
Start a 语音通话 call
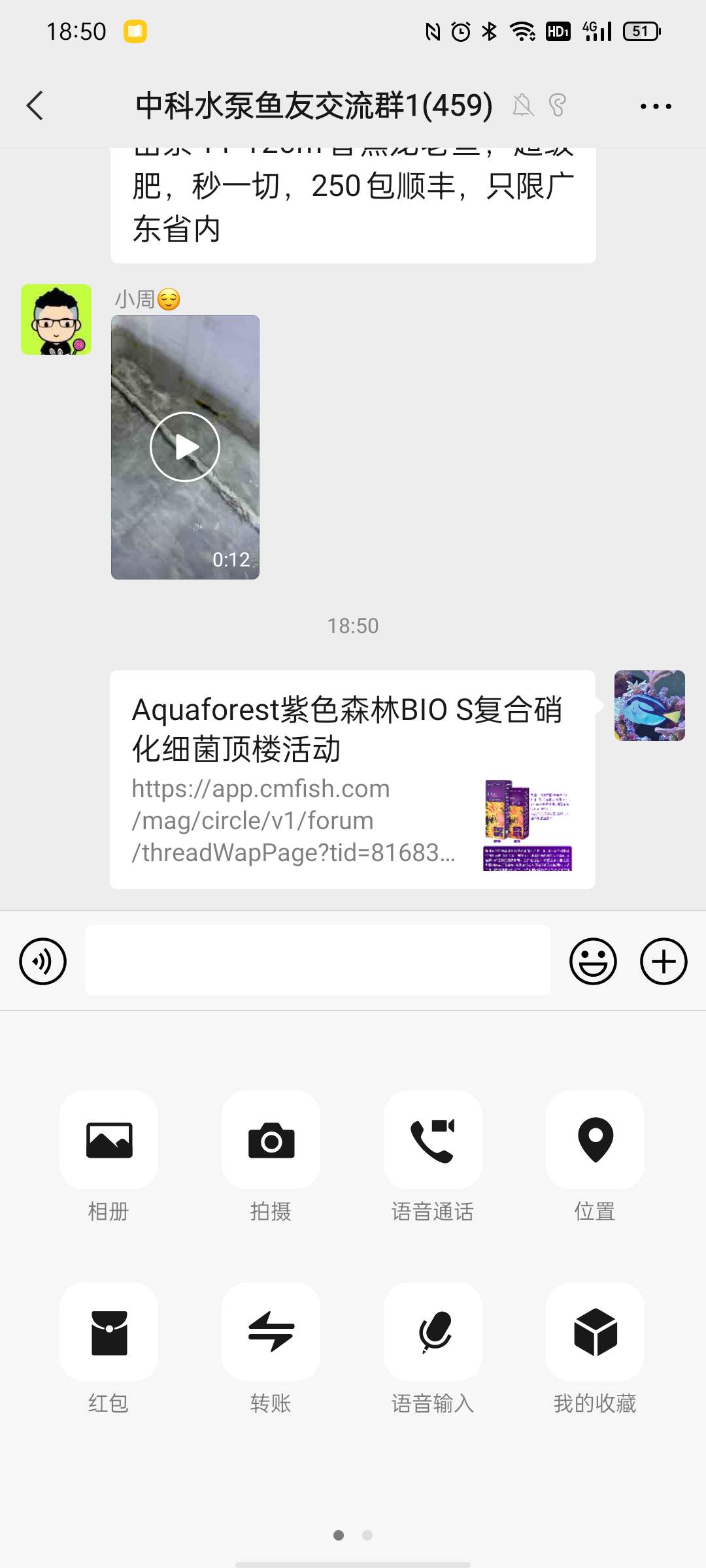433,1140
